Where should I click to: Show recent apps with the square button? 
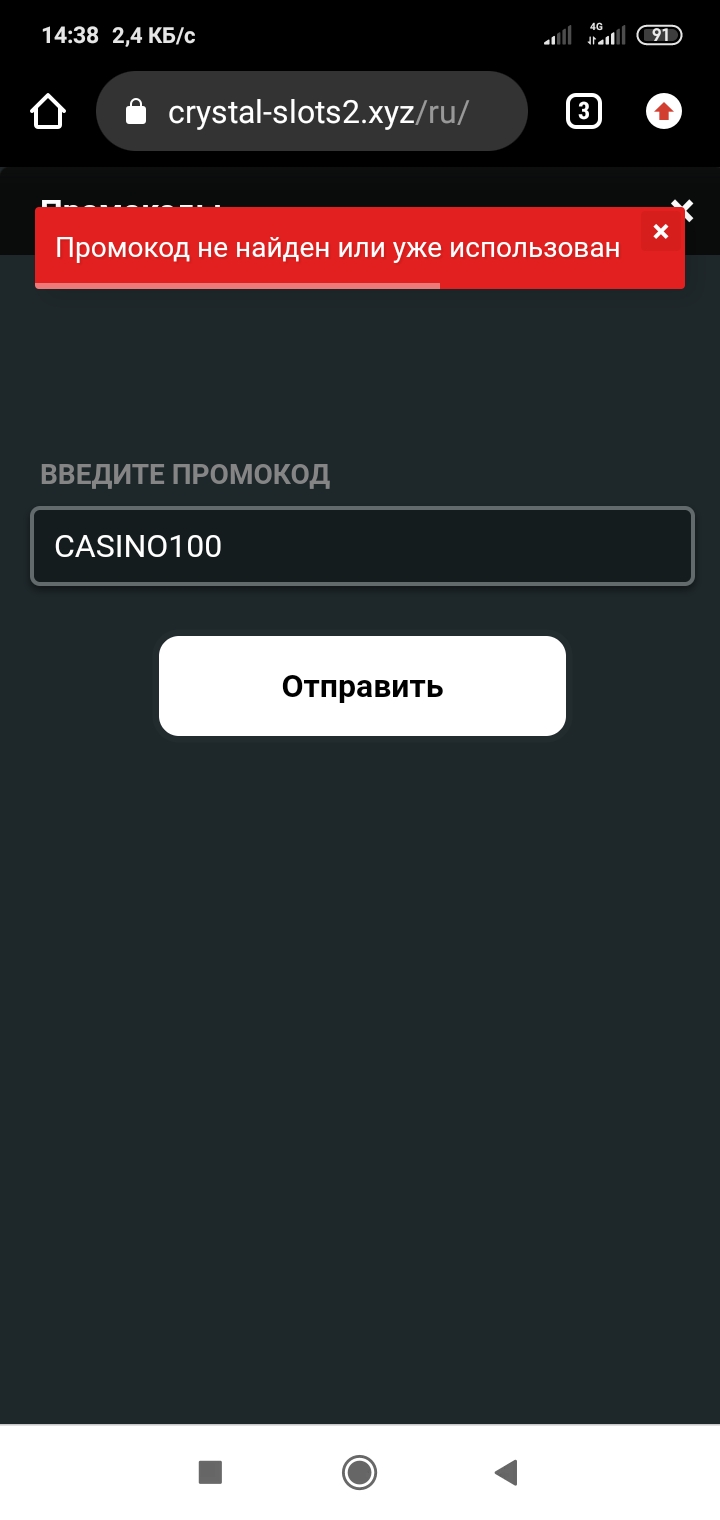[210, 1472]
